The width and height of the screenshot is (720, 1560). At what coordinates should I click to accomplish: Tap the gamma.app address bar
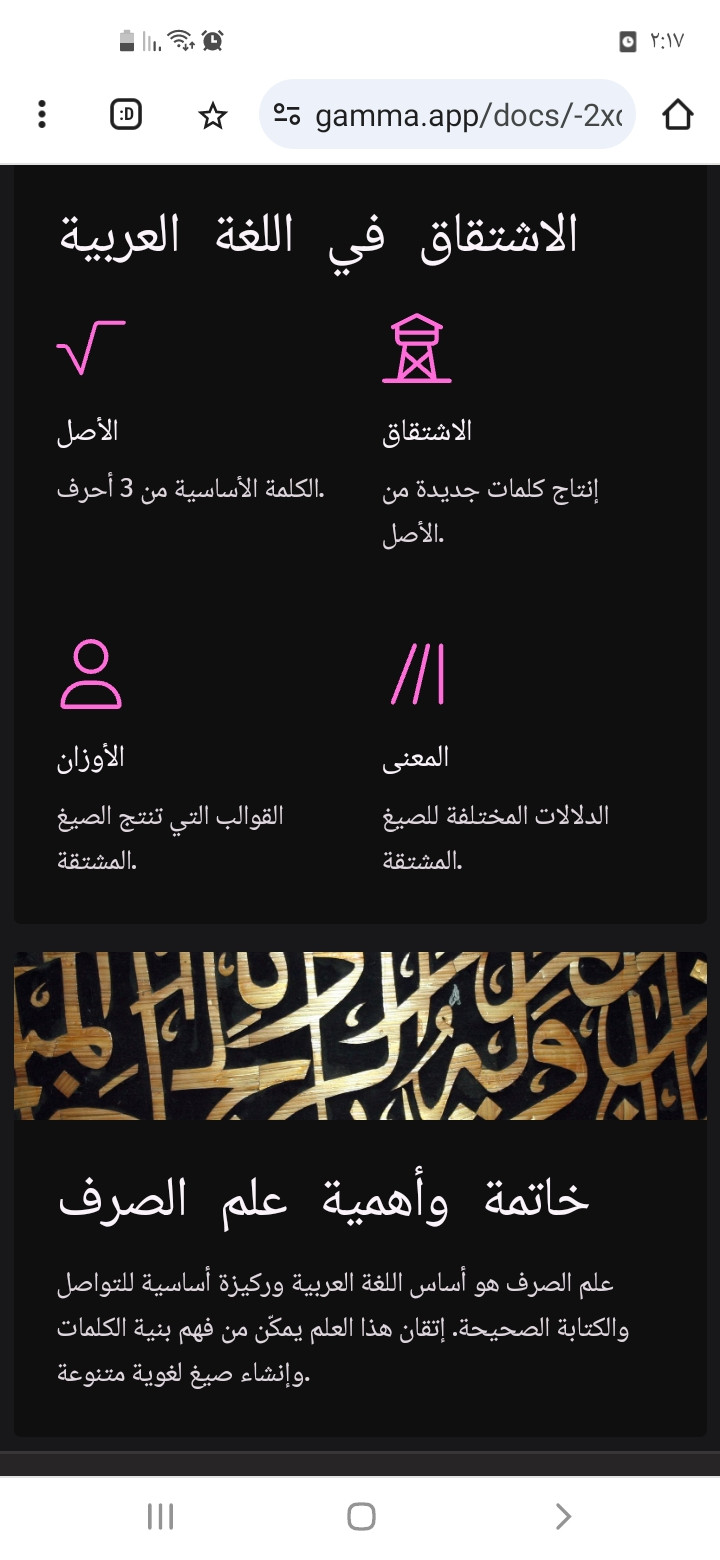coord(468,116)
